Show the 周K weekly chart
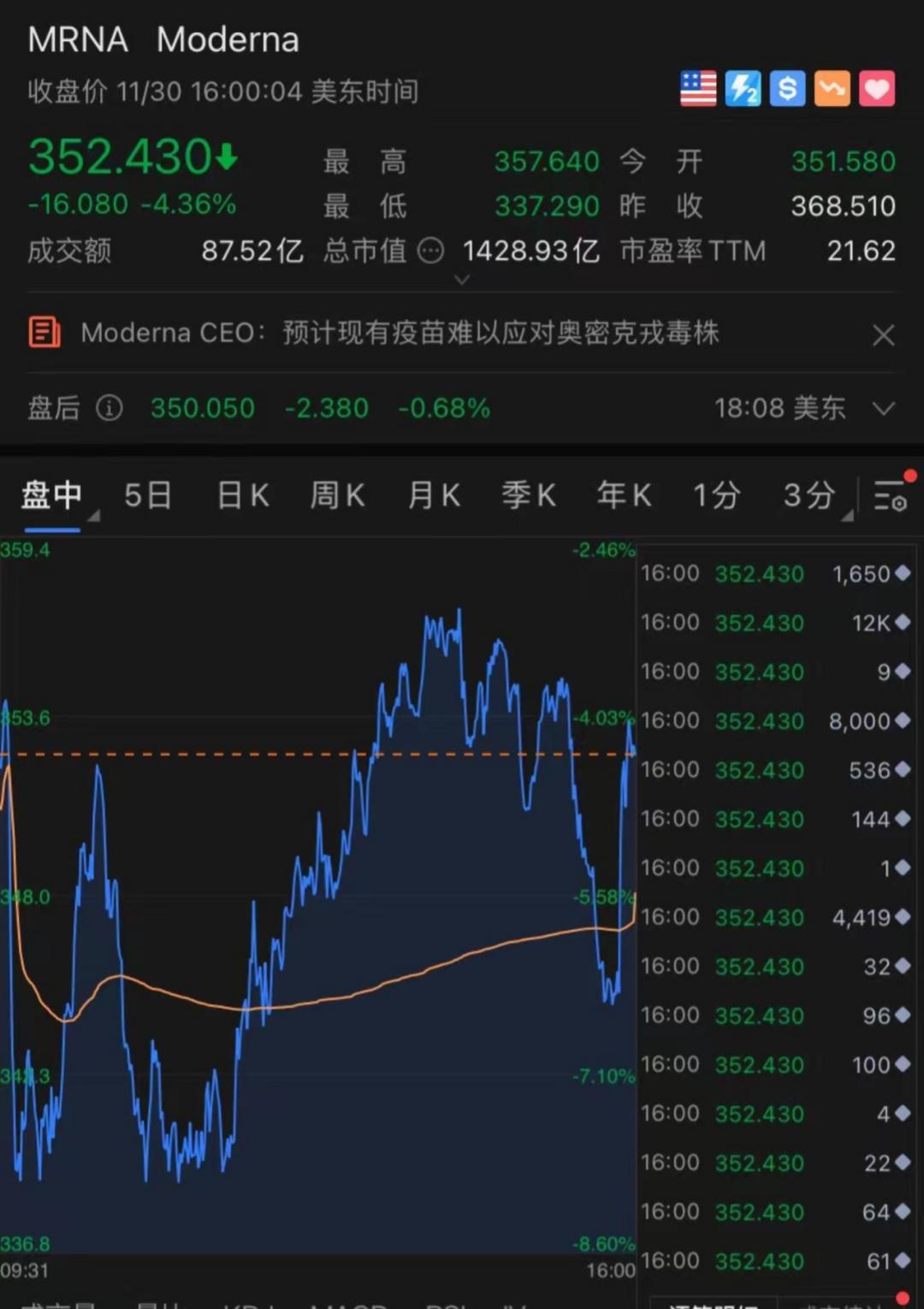The height and width of the screenshot is (1309, 924). (x=337, y=495)
